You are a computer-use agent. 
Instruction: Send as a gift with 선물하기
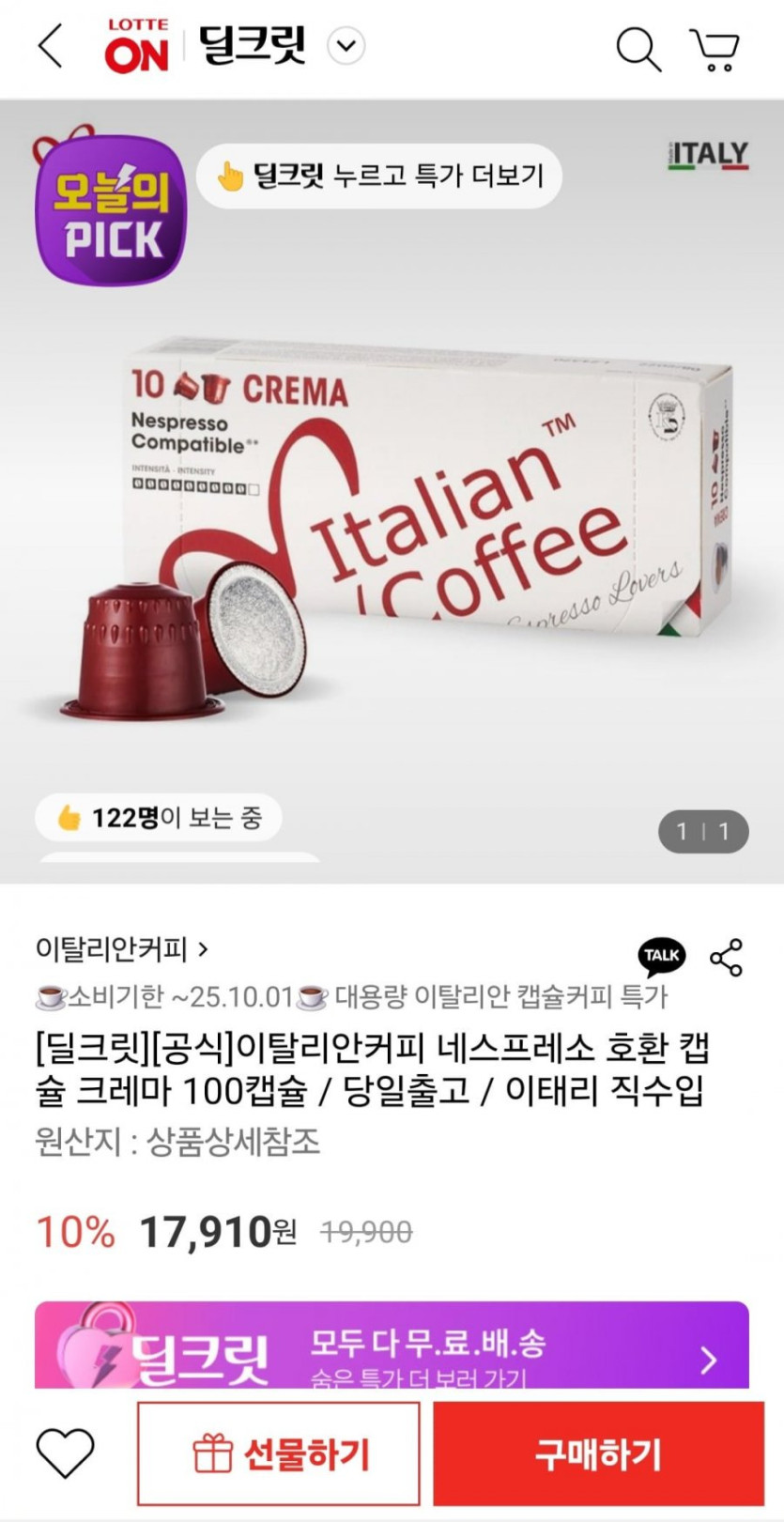pyautogui.click(x=279, y=1454)
